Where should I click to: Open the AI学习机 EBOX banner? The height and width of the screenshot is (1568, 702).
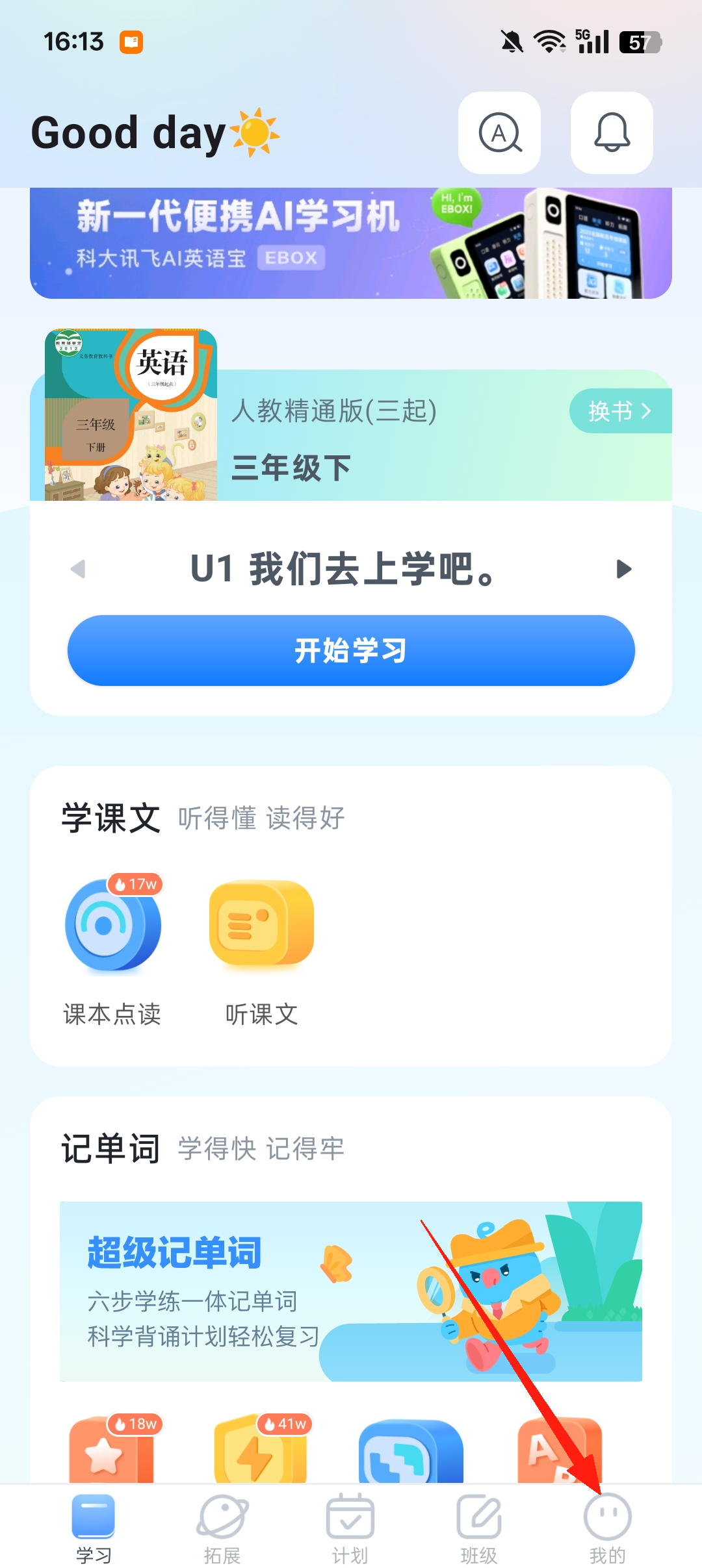coord(351,244)
